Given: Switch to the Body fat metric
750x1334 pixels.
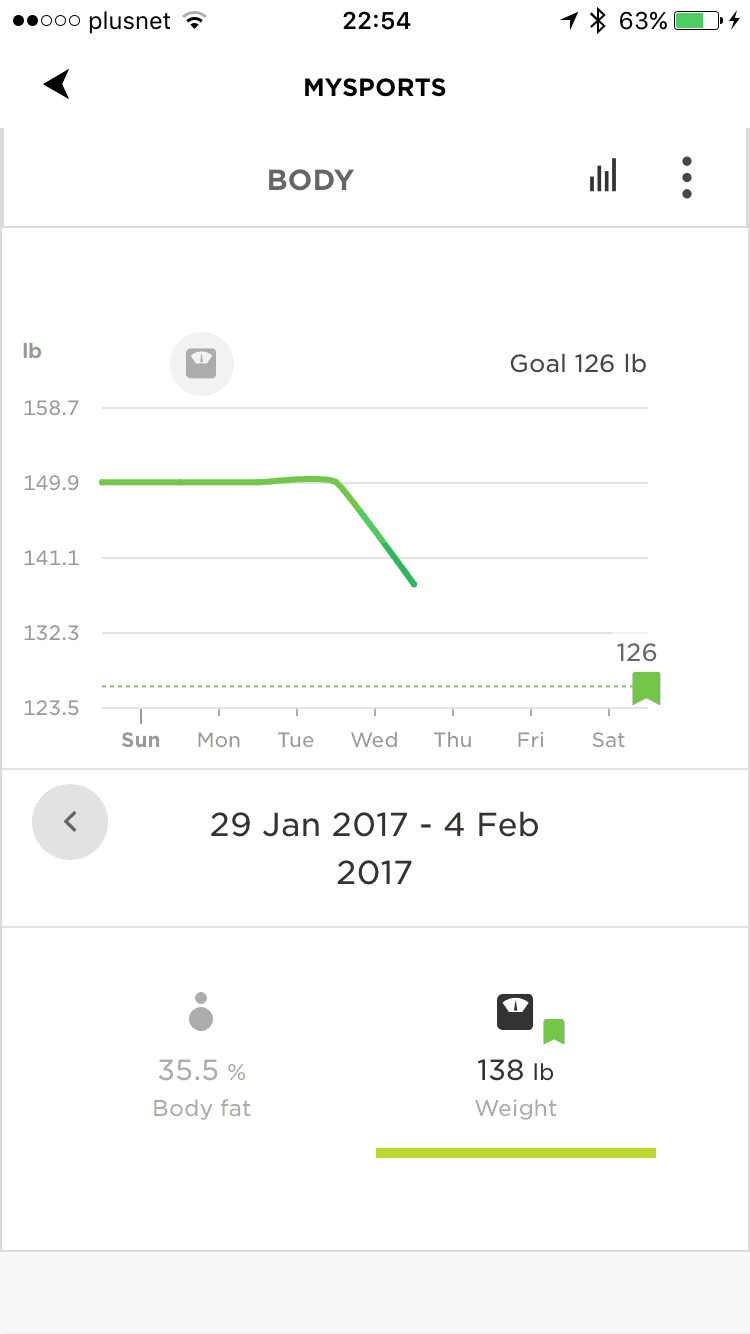Looking at the screenshot, I should click(x=201, y=1056).
